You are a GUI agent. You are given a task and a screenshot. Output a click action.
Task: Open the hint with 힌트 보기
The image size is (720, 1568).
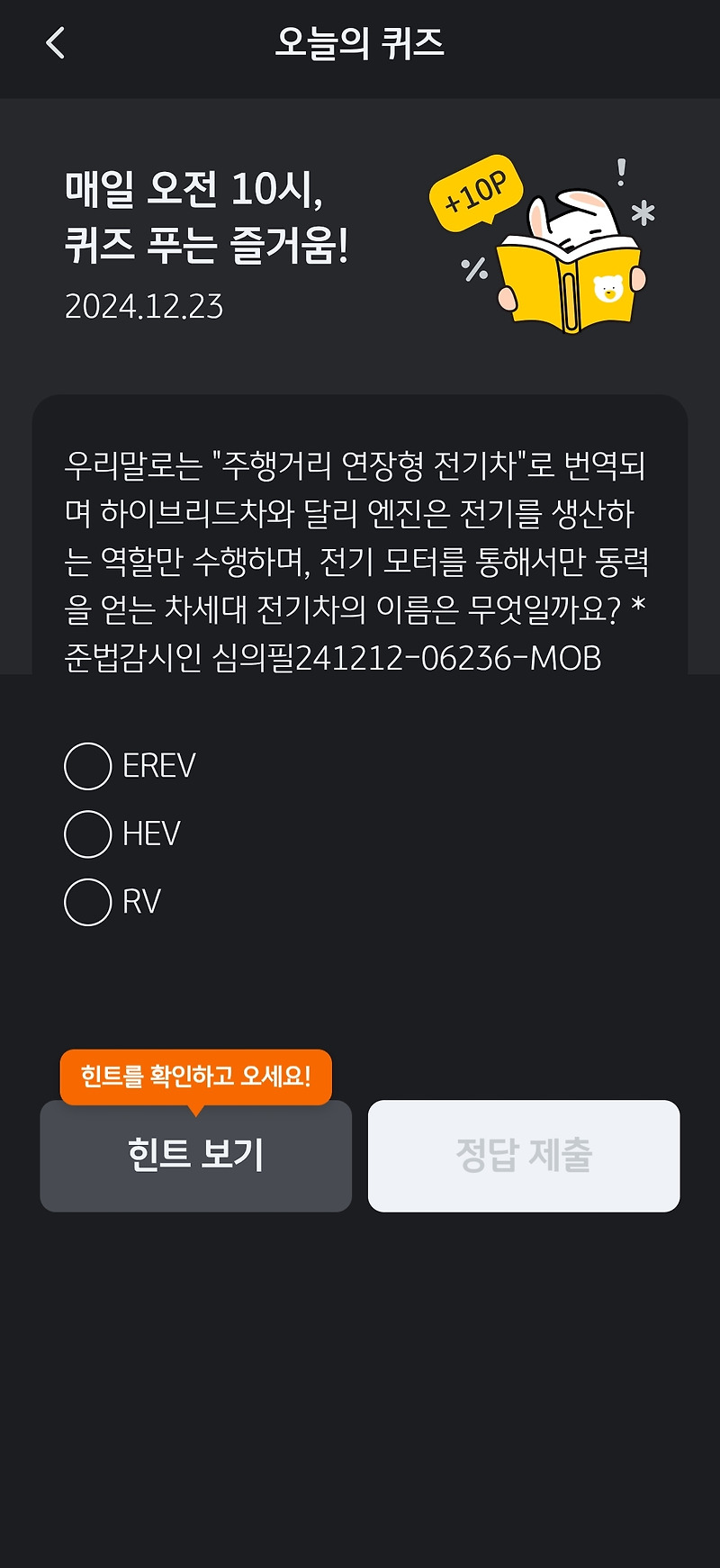coord(195,1156)
